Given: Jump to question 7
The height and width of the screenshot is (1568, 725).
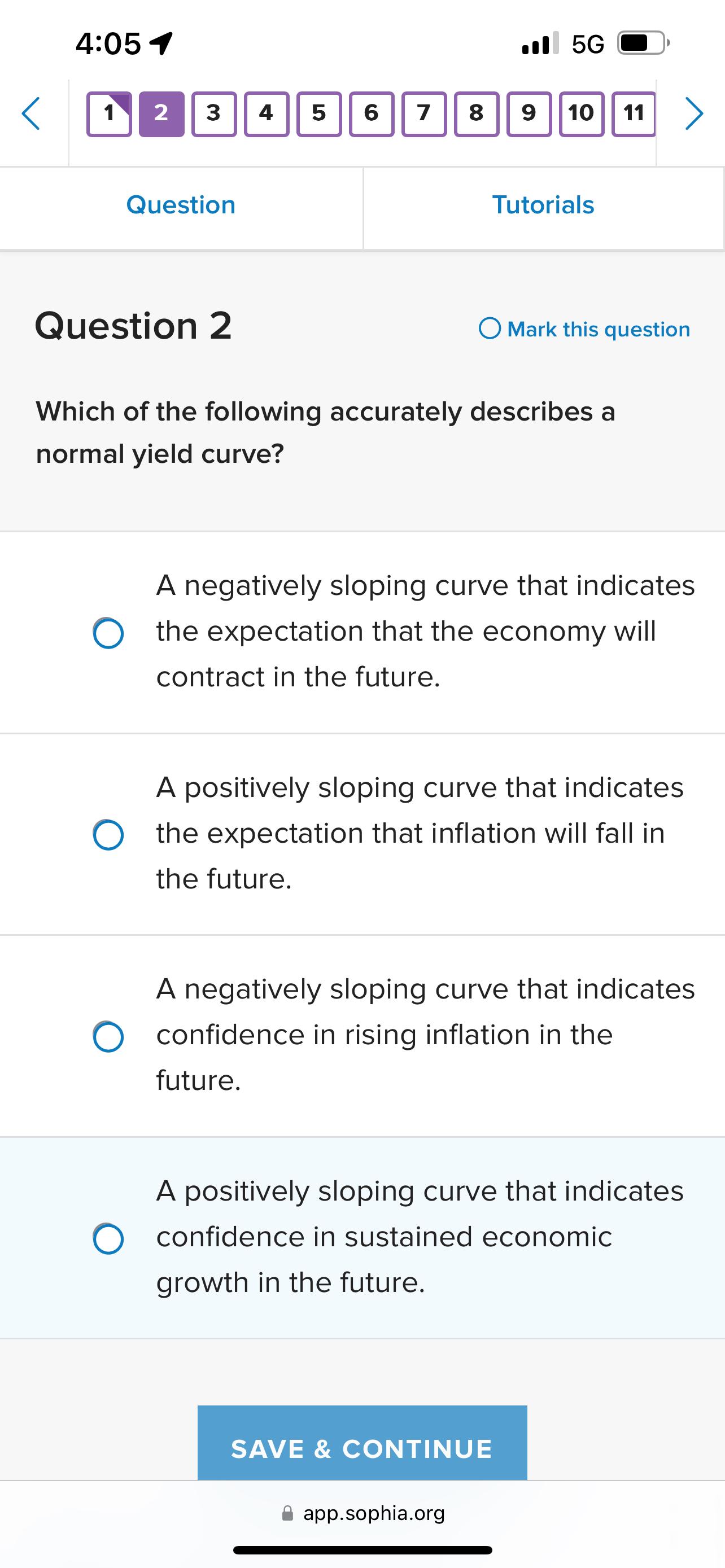Looking at the screenshot, I should (424, 114).
